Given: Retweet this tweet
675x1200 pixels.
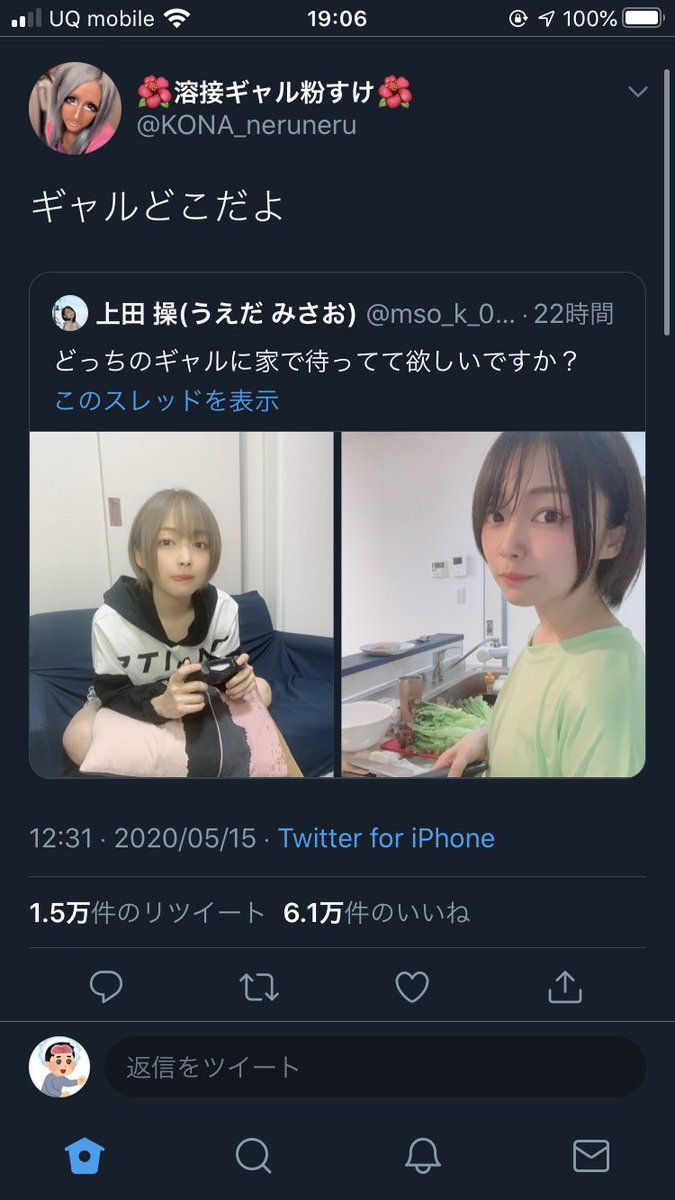Looking at the screenshot, I should [259, 987].
